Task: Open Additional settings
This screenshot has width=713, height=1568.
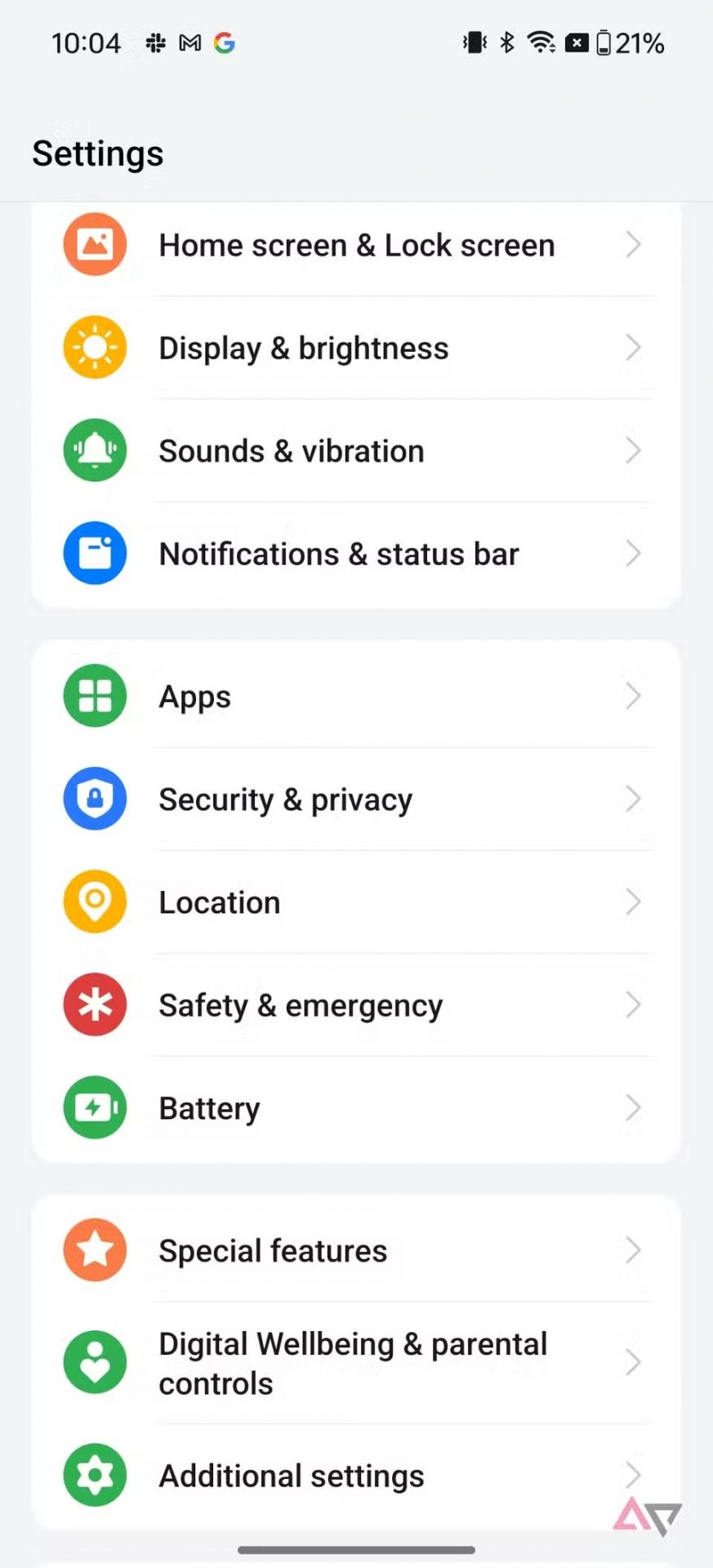Action: click(356, 1476)
